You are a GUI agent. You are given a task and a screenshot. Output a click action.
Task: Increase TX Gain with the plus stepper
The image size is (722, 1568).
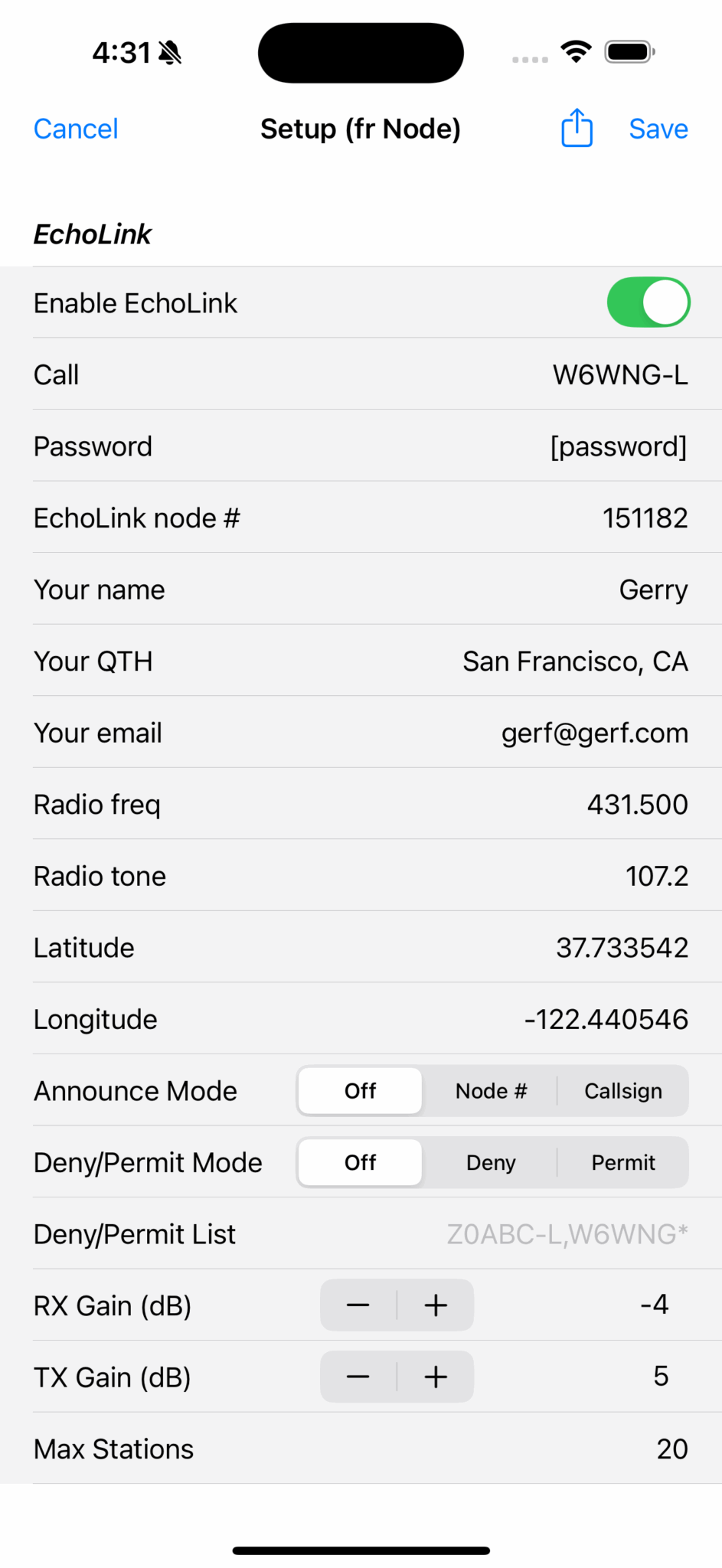[434, 1377]
